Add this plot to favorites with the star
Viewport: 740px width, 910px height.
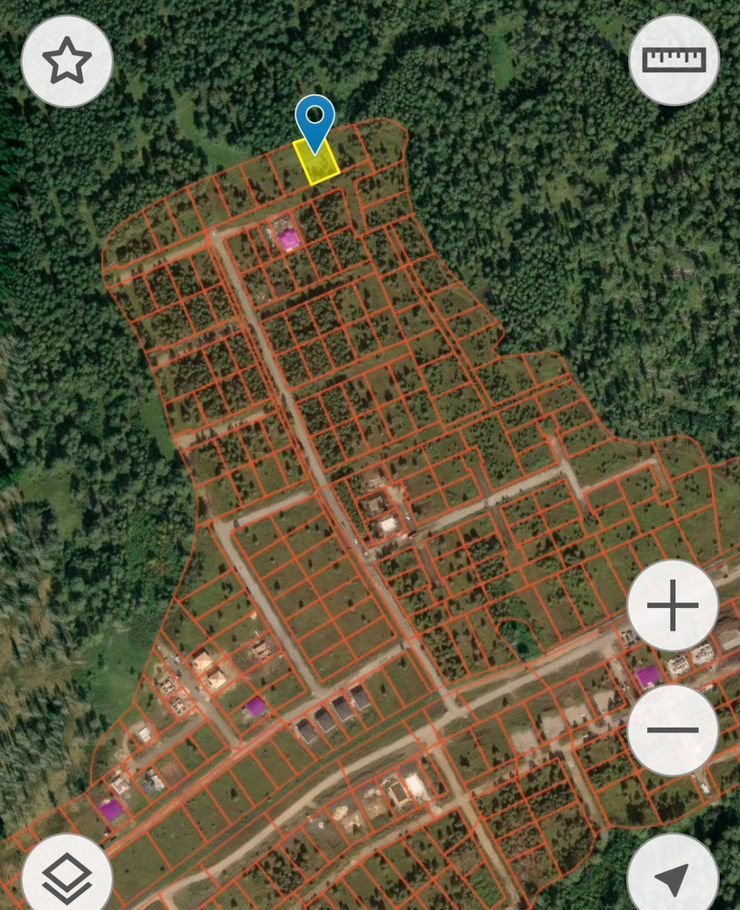coord(67,61)
